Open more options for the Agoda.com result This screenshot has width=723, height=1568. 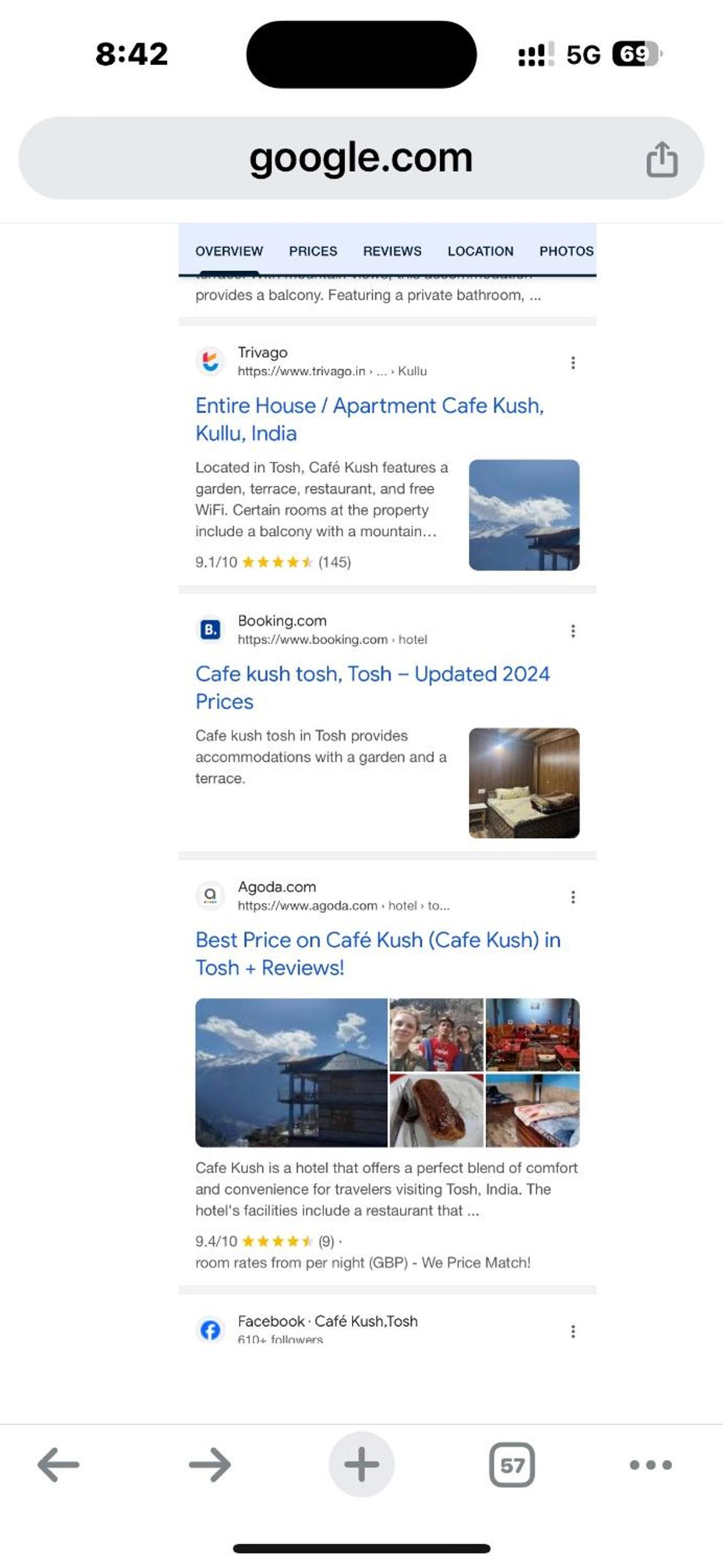point(573,897)
